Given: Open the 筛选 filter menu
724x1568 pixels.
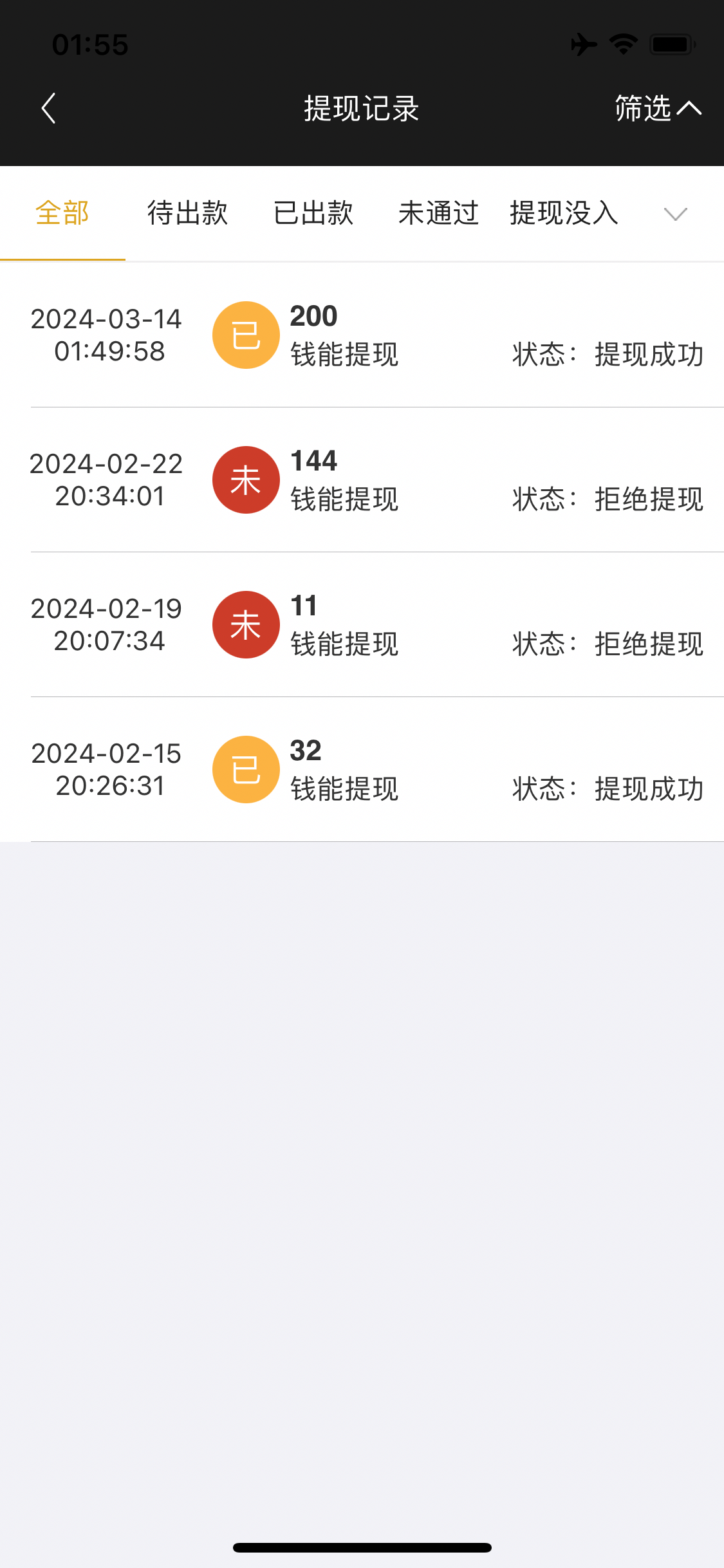Looking at the screenshot, I should (x=657, y=108).
